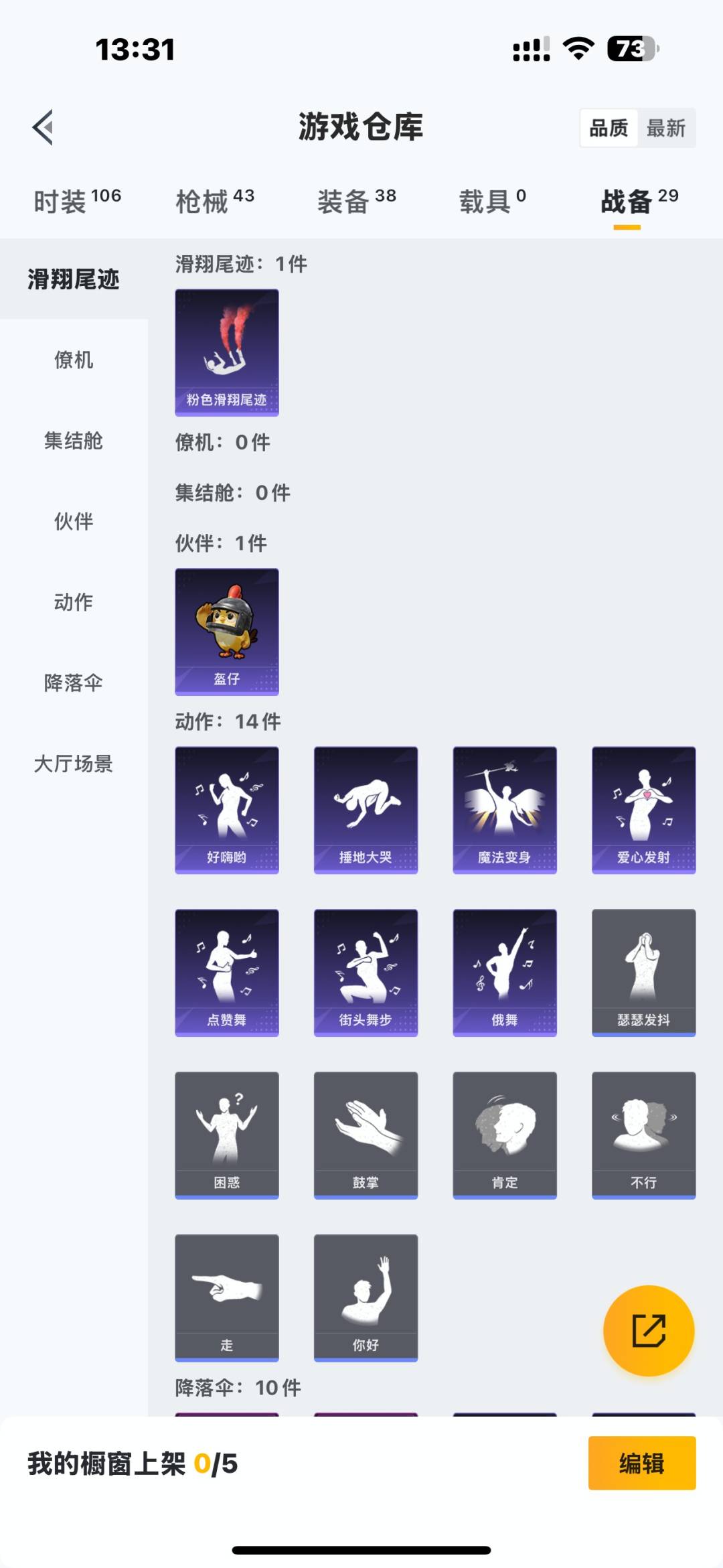Screen dimensions: 723x1568
Task: Select the 瑟瑟发抖 shivering emote icon
Action: coord(643,971)
